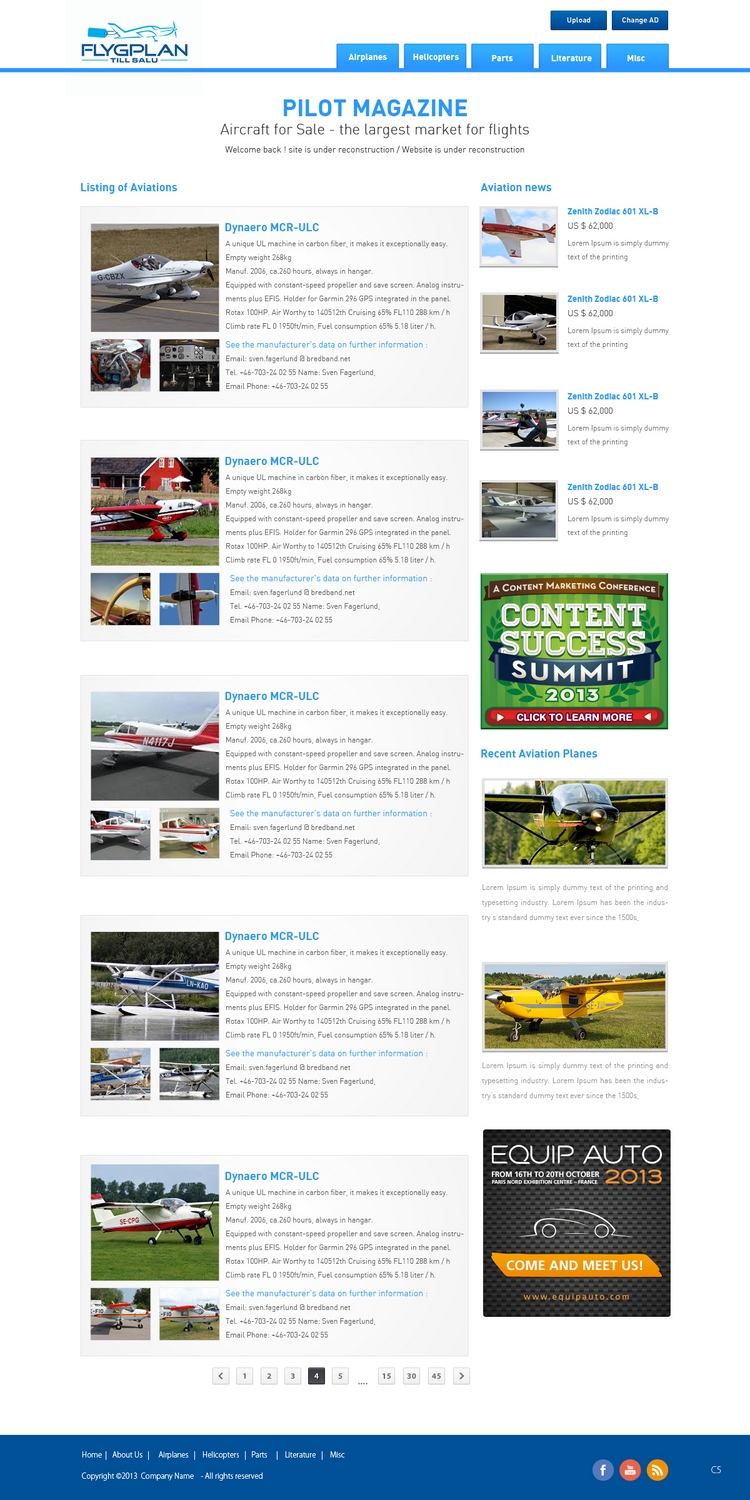Open the YouTube icon in footer
The width and height of the screenshot is (750, 1500).
[x=630, y=1469]
